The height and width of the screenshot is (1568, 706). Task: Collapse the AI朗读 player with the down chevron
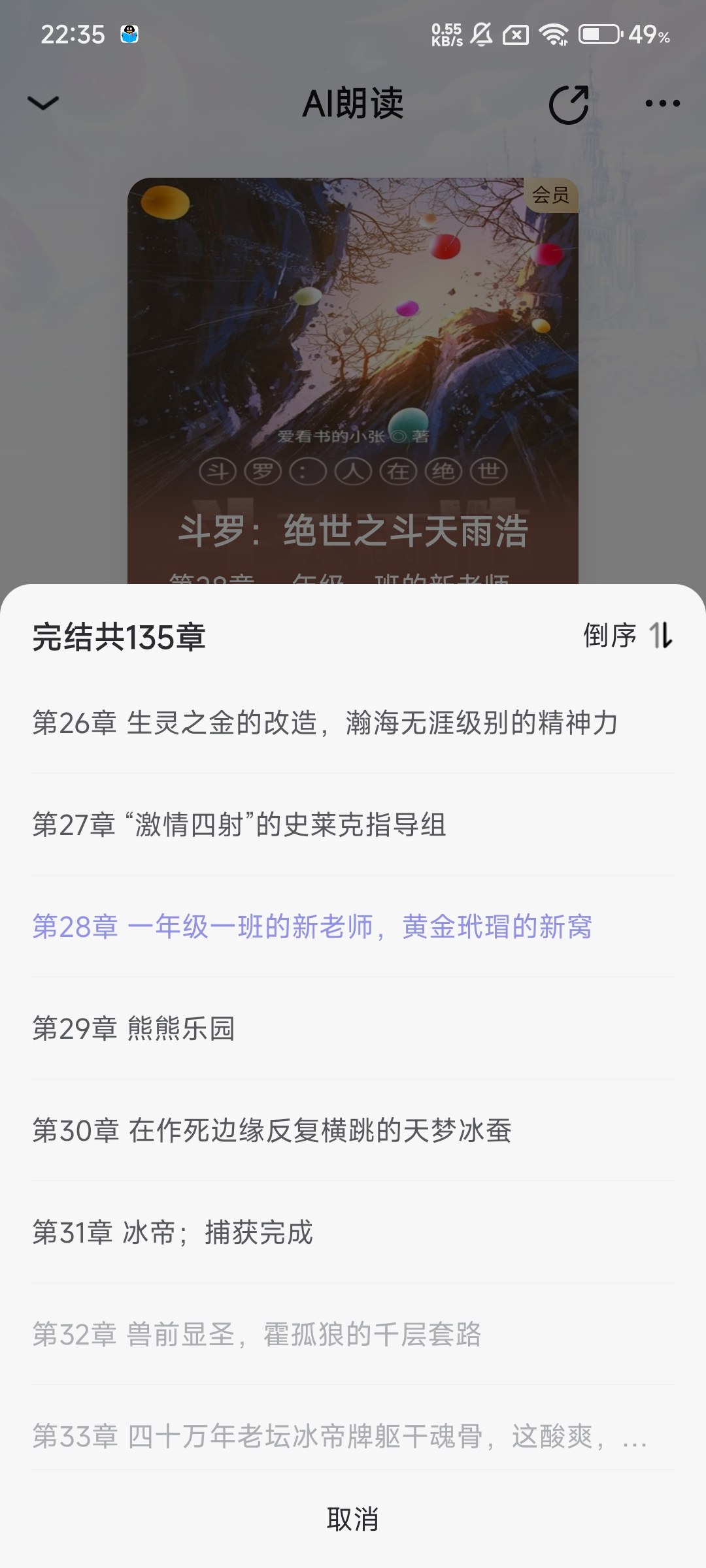tap(43, 103)
